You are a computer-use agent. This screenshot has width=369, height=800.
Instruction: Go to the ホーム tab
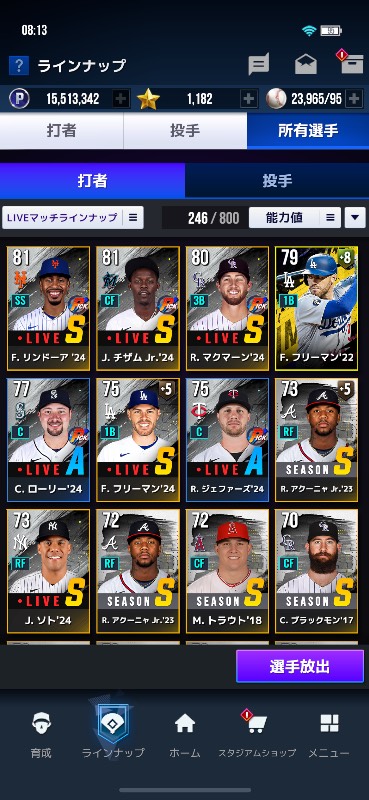[184, 735]
